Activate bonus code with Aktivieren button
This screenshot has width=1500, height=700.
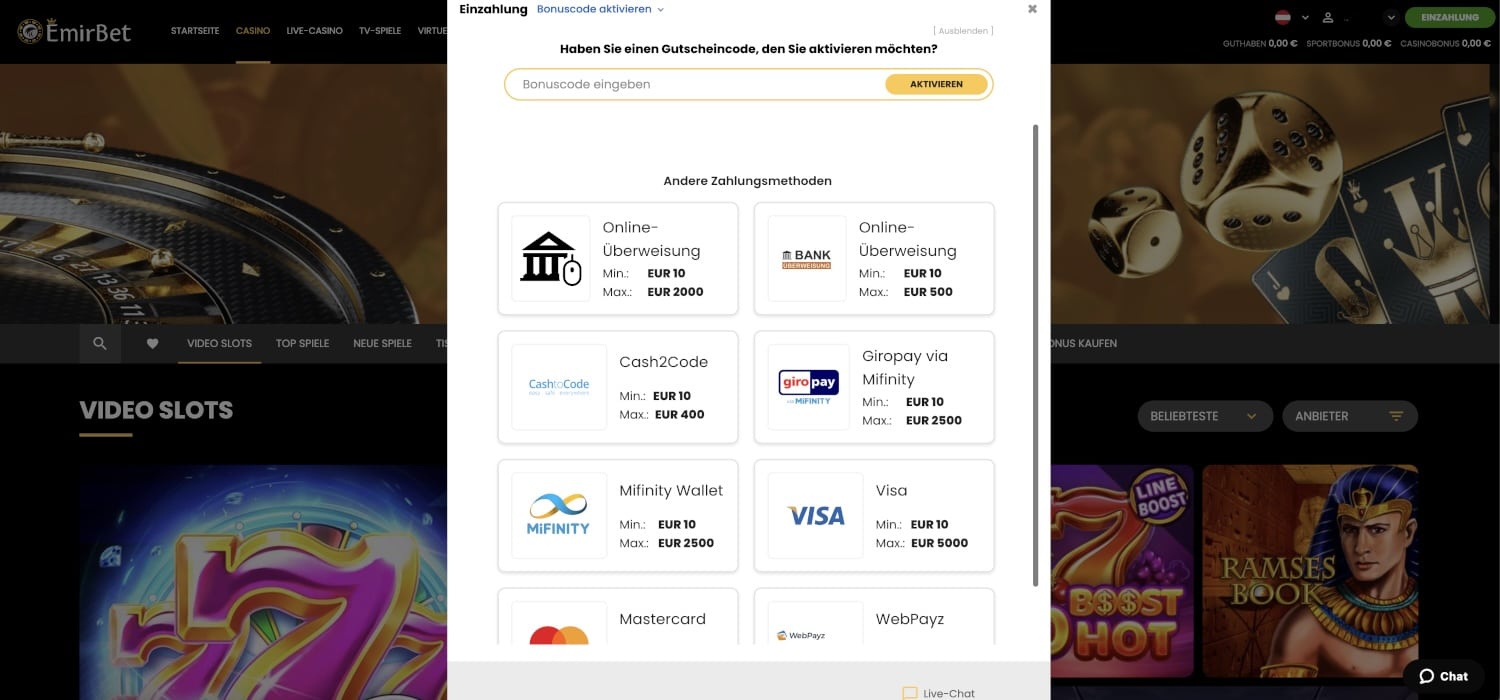936,84
